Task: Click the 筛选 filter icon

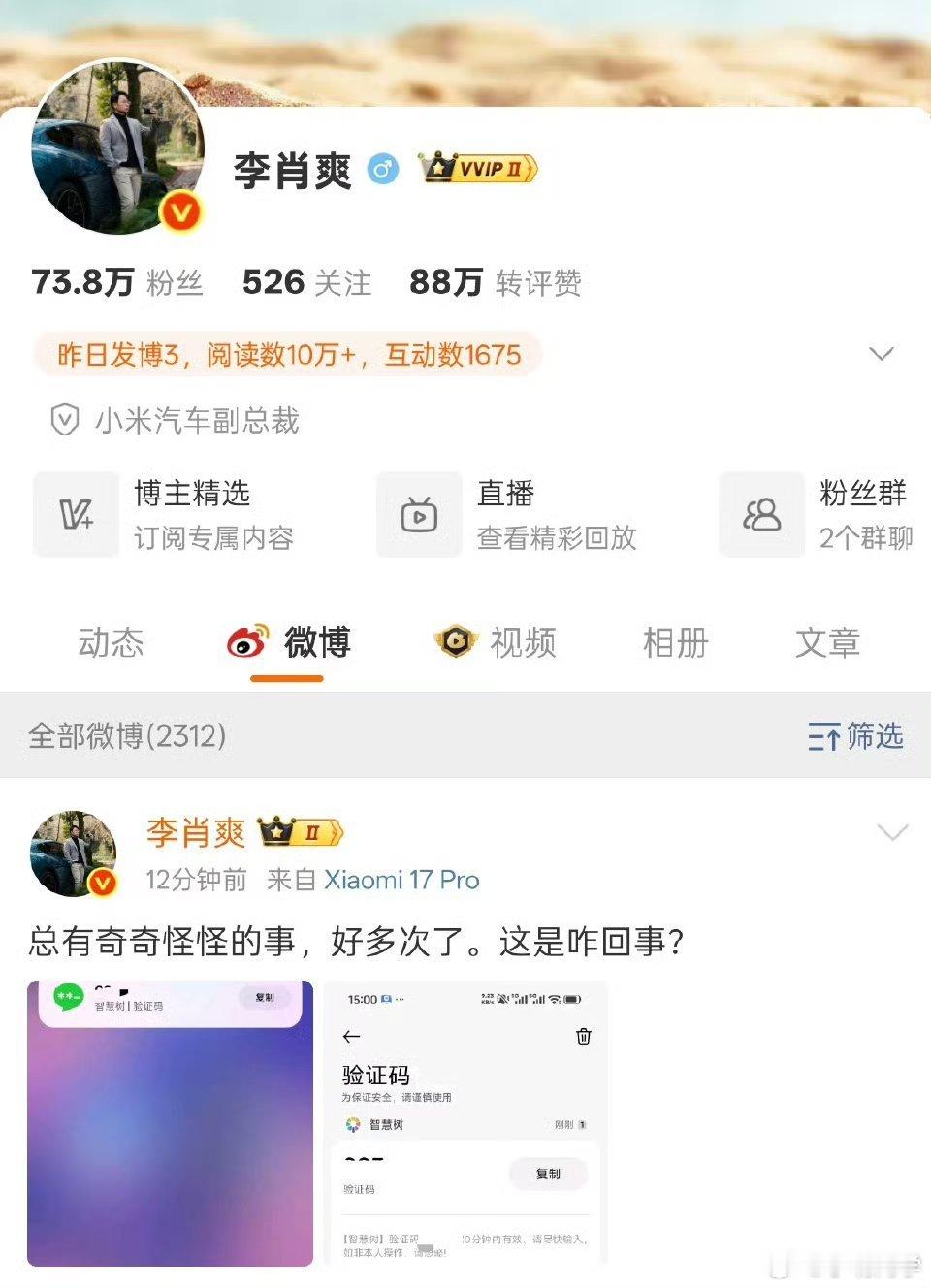Action: pyautogui.click(x=826, y=737)
